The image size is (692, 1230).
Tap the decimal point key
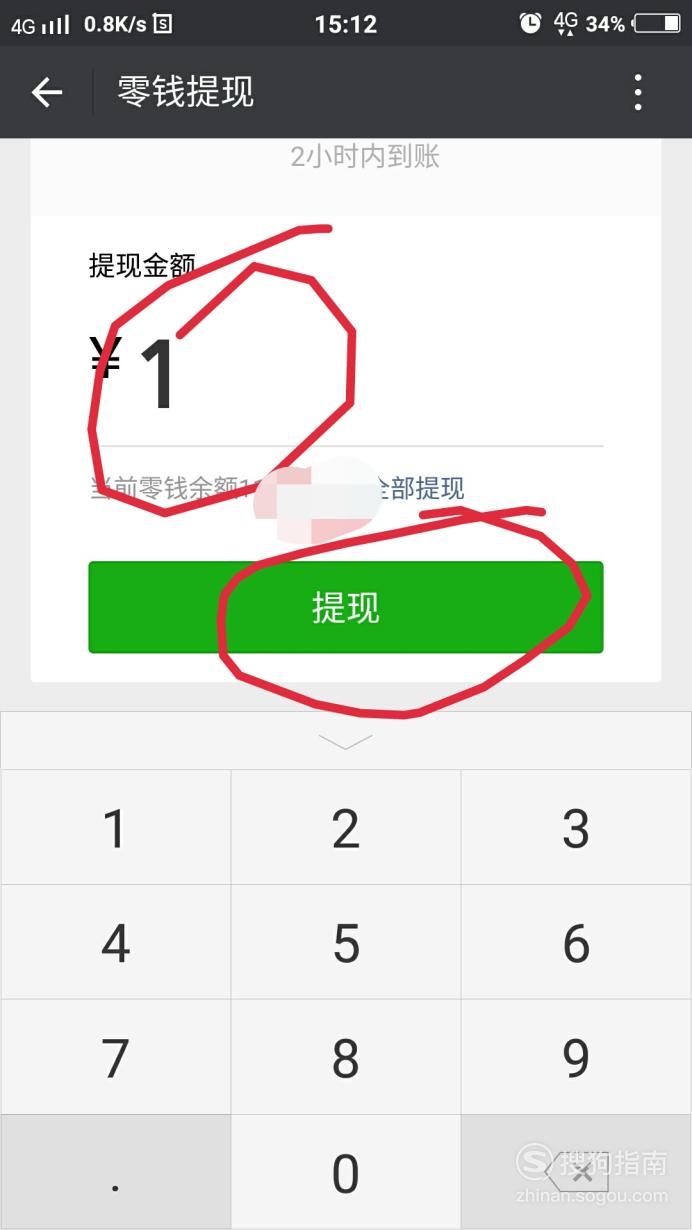[x=116, y=1173]
